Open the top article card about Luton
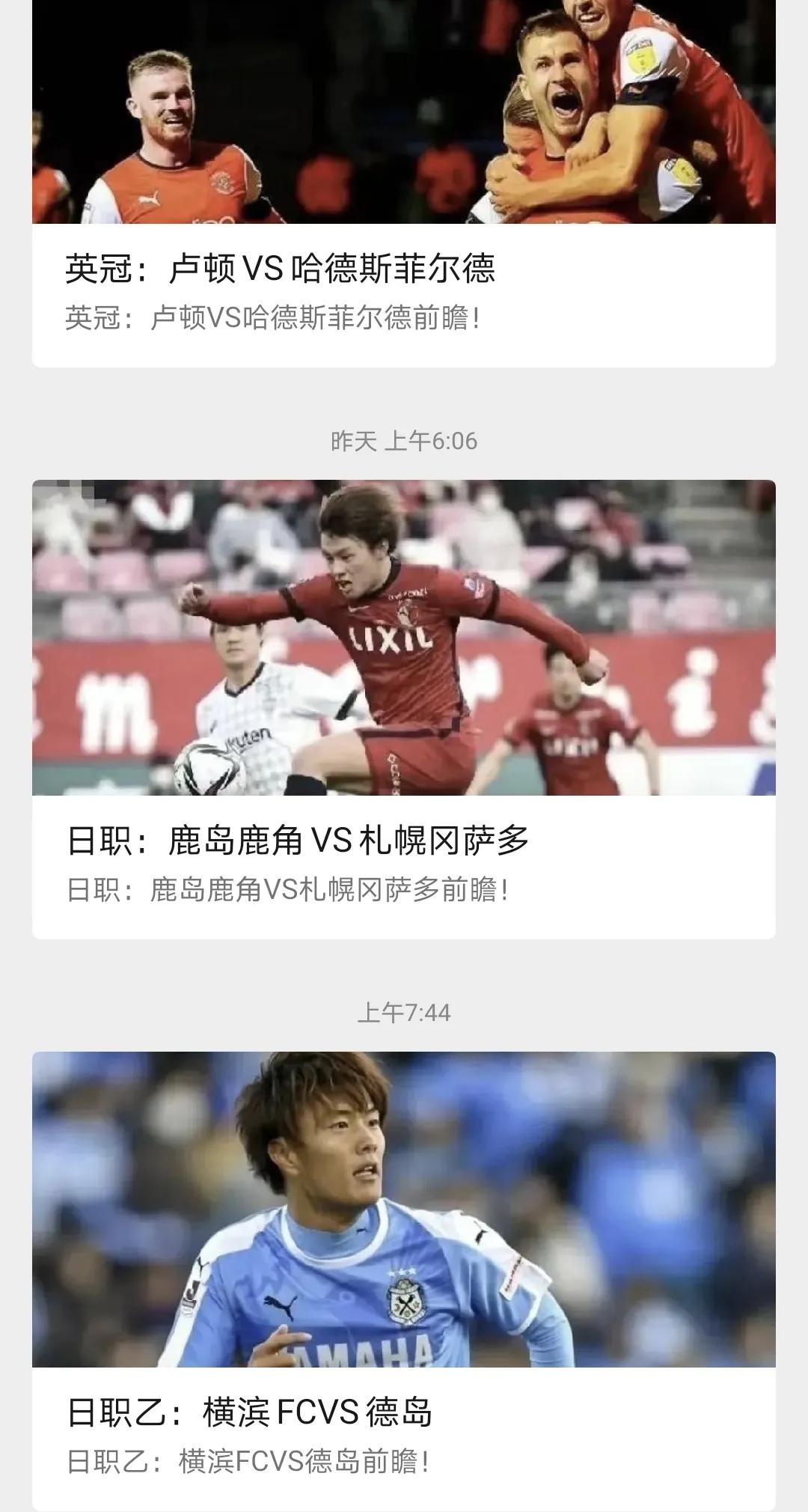Image resolution: width=808 pixels, height=1512 pixels. (x=404, y=187)
